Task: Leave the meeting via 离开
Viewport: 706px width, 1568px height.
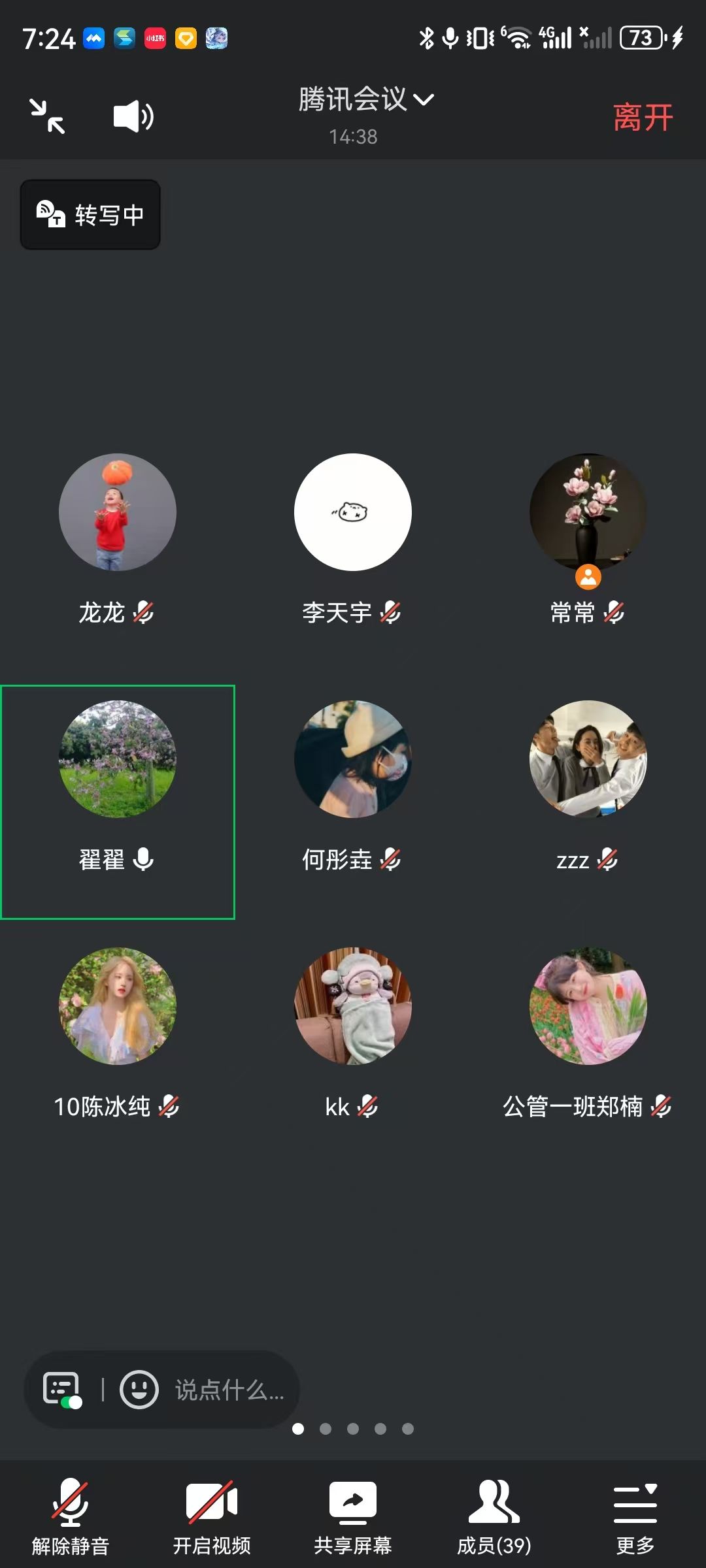Action: point(643,118)
